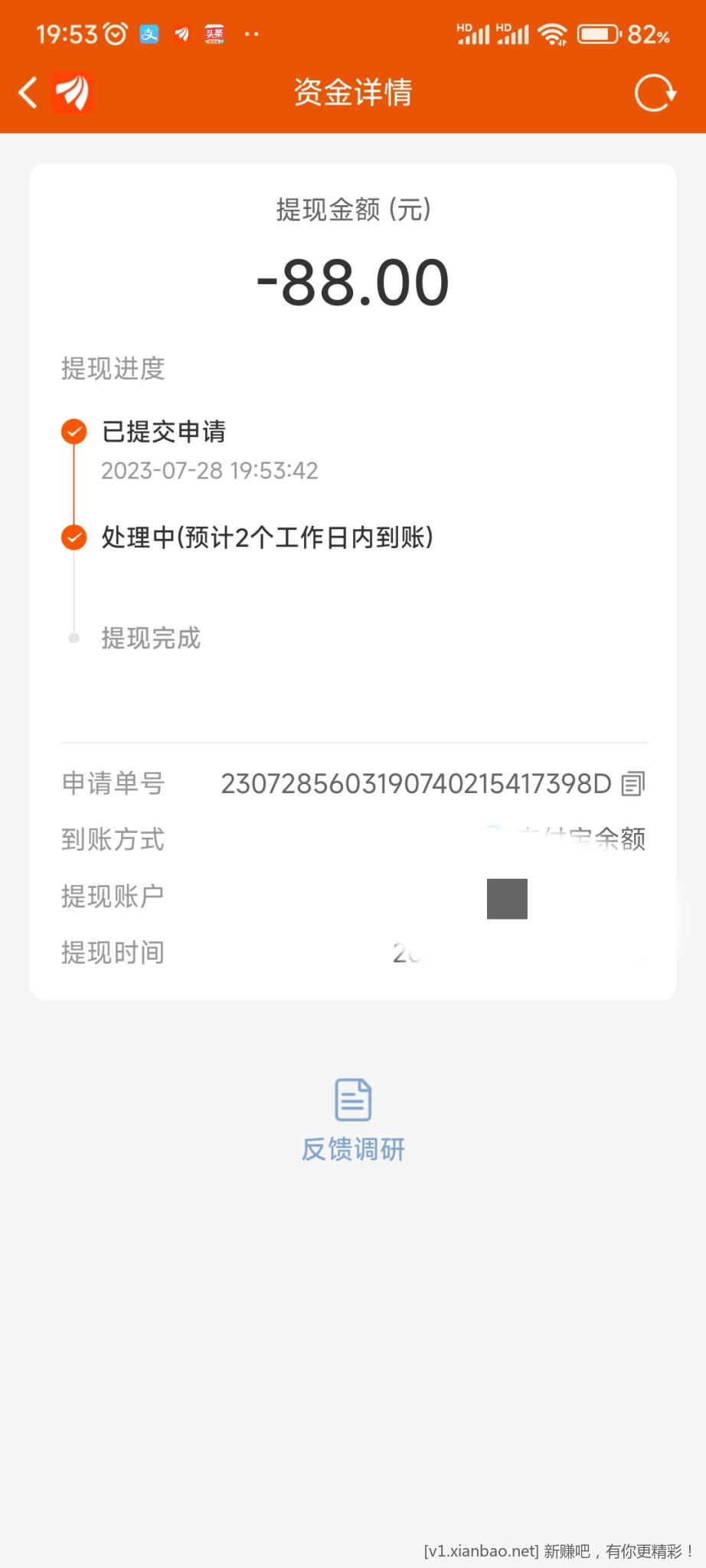Open the 反馈调研 feedback survey

tap(353, 1119)
